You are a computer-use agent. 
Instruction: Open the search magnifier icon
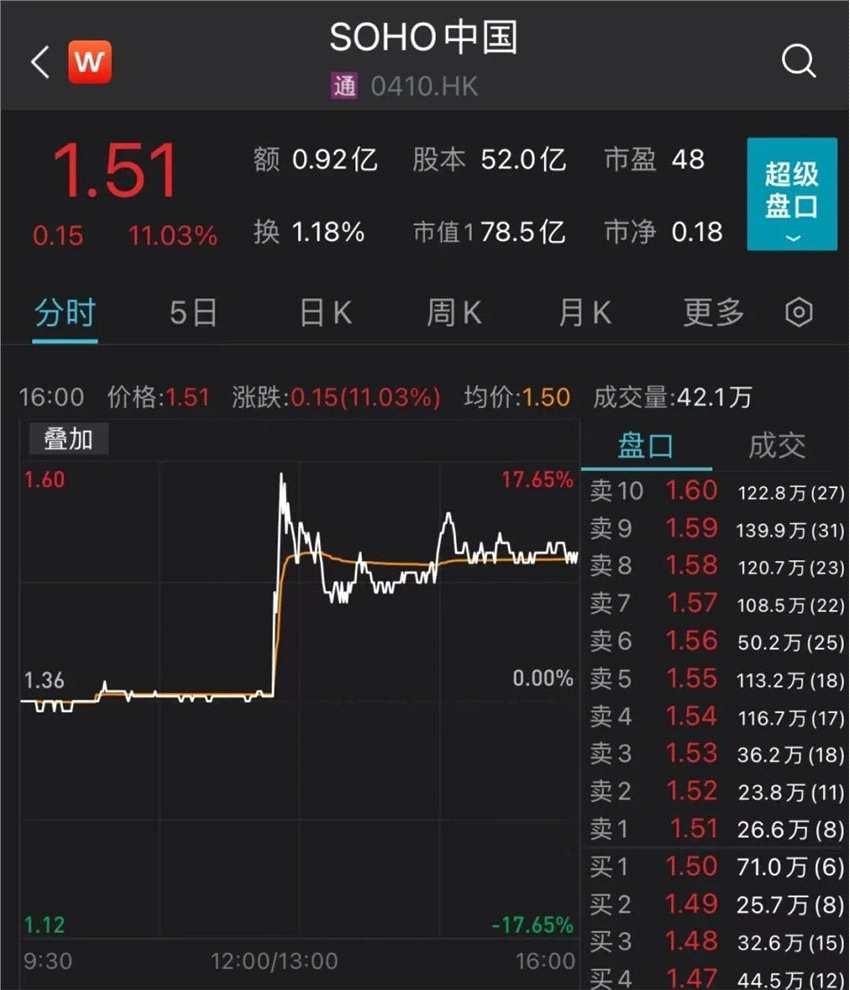tap(798, 63)
